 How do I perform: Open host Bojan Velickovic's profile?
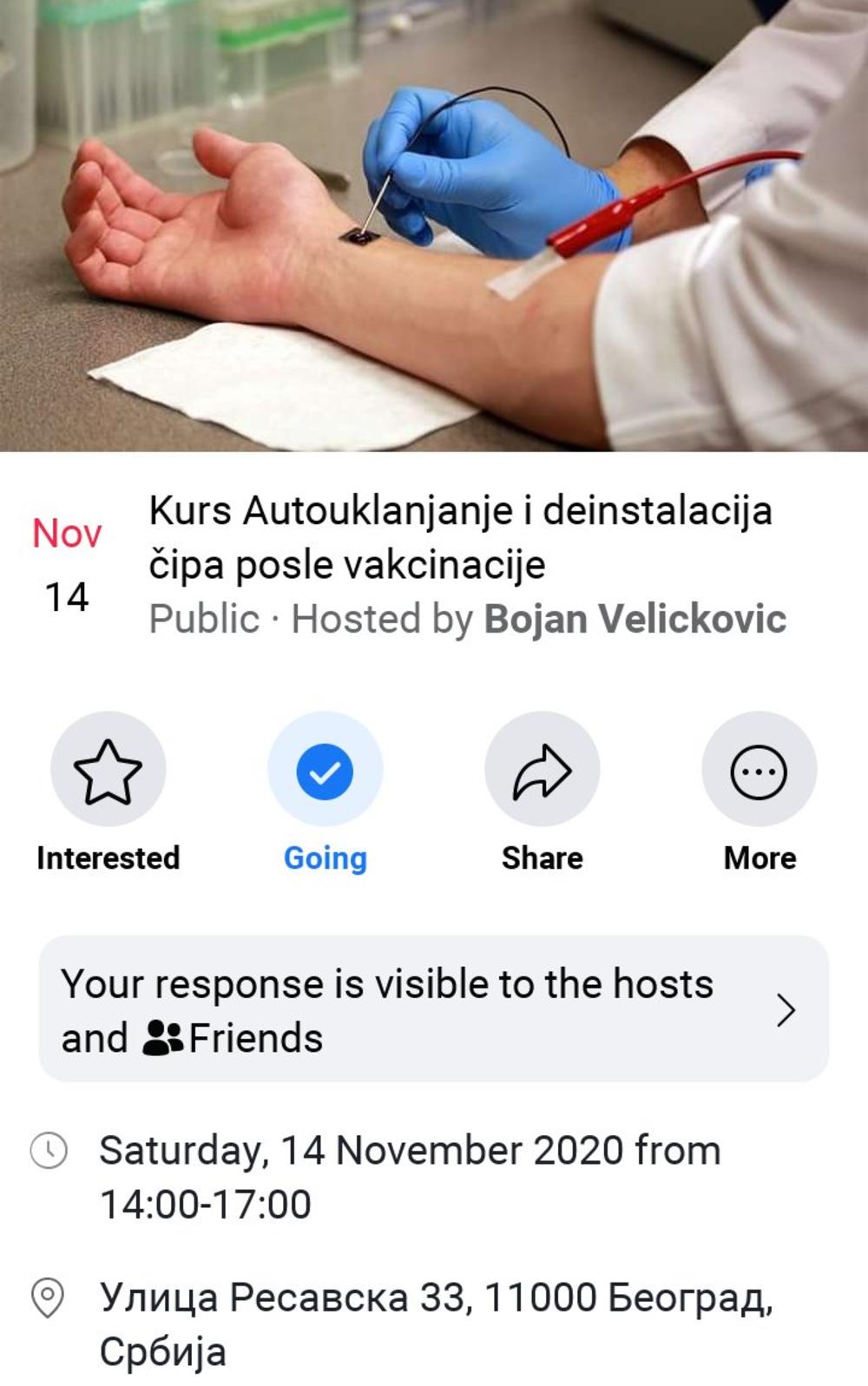click(635, 620)
